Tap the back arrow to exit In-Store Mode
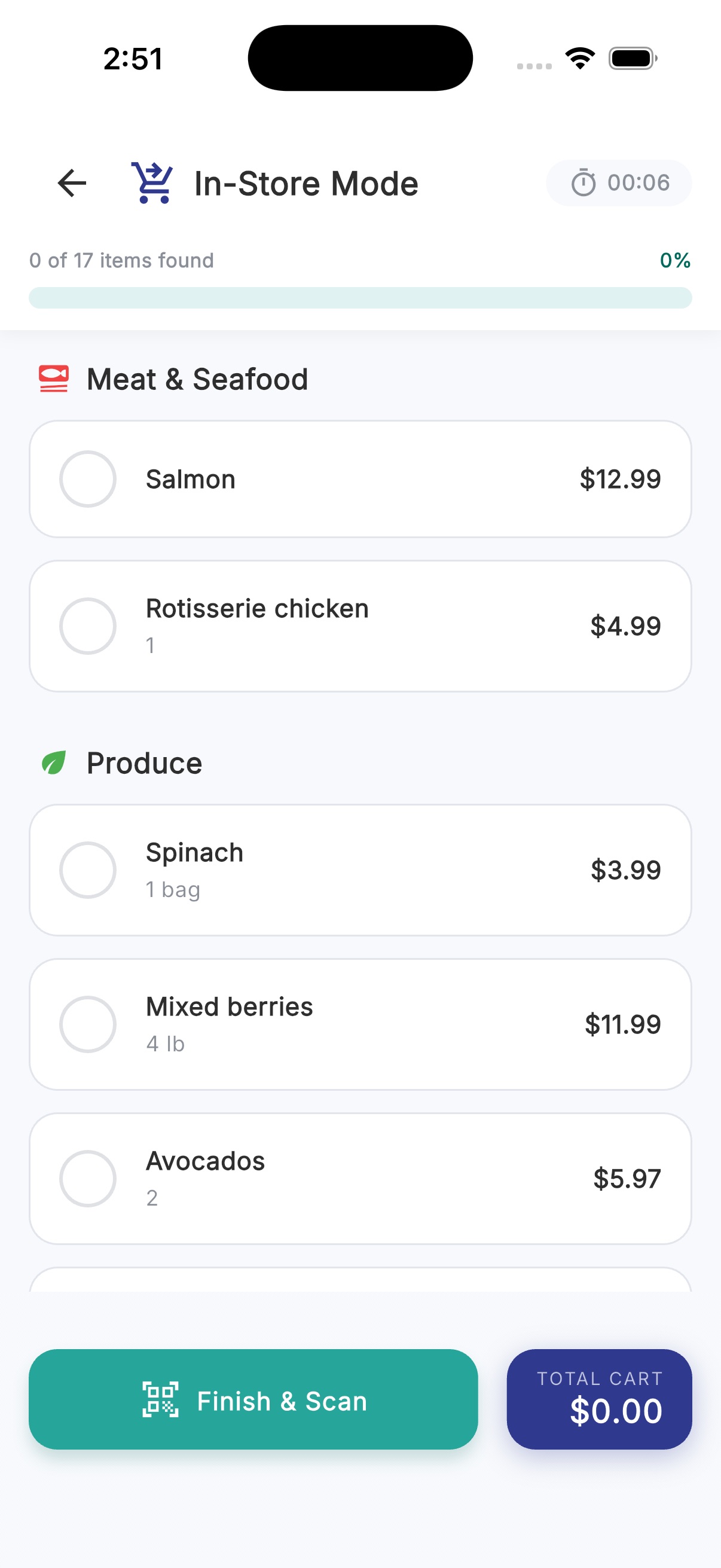 pos(71,183)
